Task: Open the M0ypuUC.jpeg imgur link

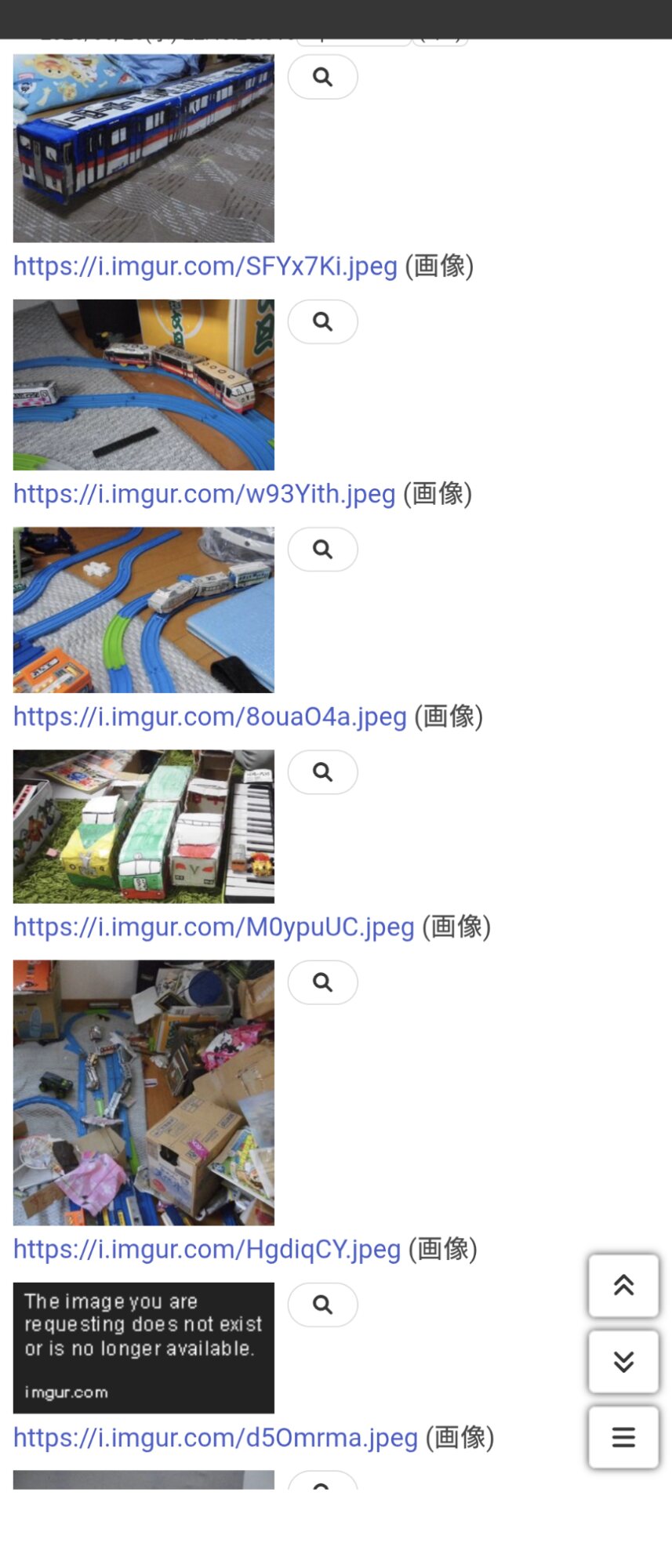Action: [x=213, y=927]
